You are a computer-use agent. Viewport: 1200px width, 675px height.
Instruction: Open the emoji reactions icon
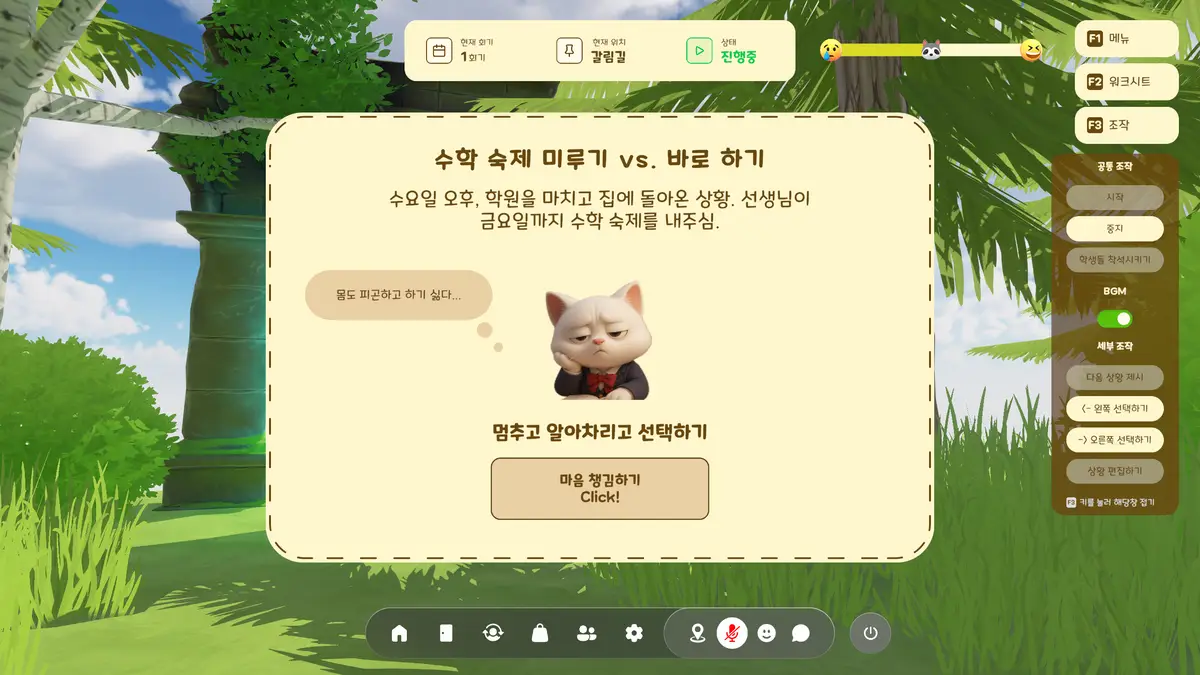pyautogui.click(x=767, y=633)
